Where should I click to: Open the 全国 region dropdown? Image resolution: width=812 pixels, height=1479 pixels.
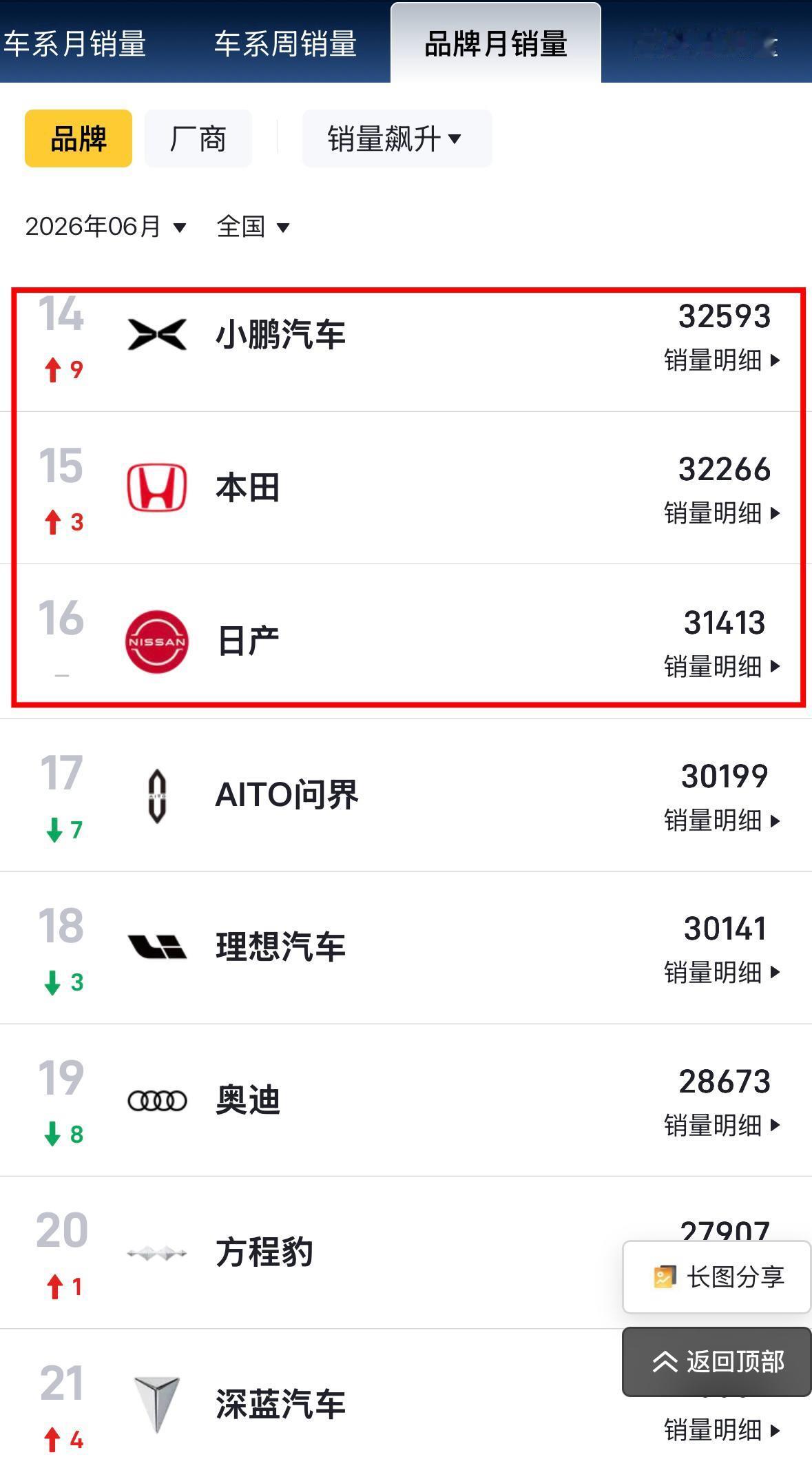253,226
